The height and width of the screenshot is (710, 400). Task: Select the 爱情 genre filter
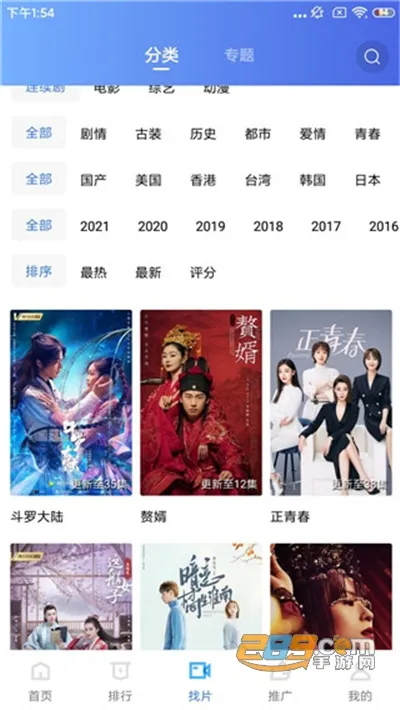(x=313, y=134)
